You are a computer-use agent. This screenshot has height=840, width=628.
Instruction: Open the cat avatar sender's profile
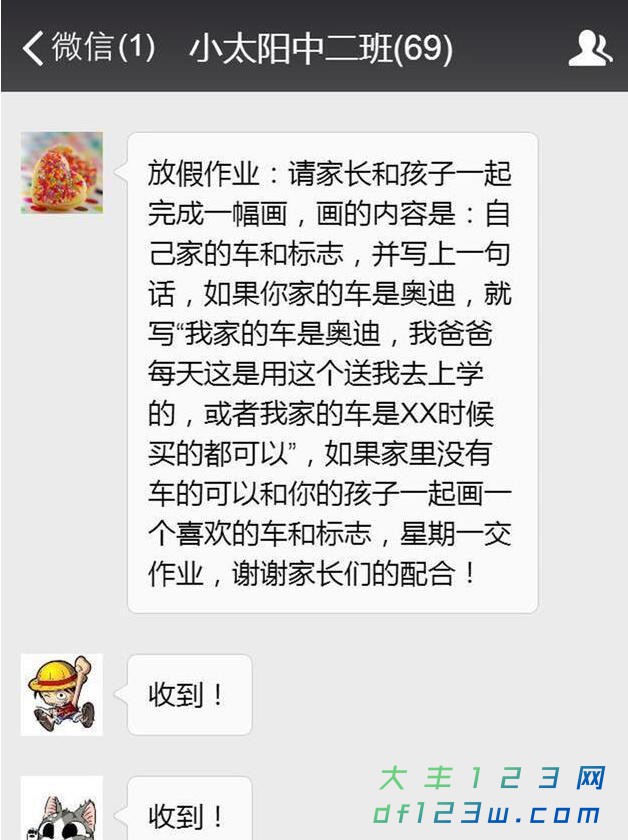point(62,812)
